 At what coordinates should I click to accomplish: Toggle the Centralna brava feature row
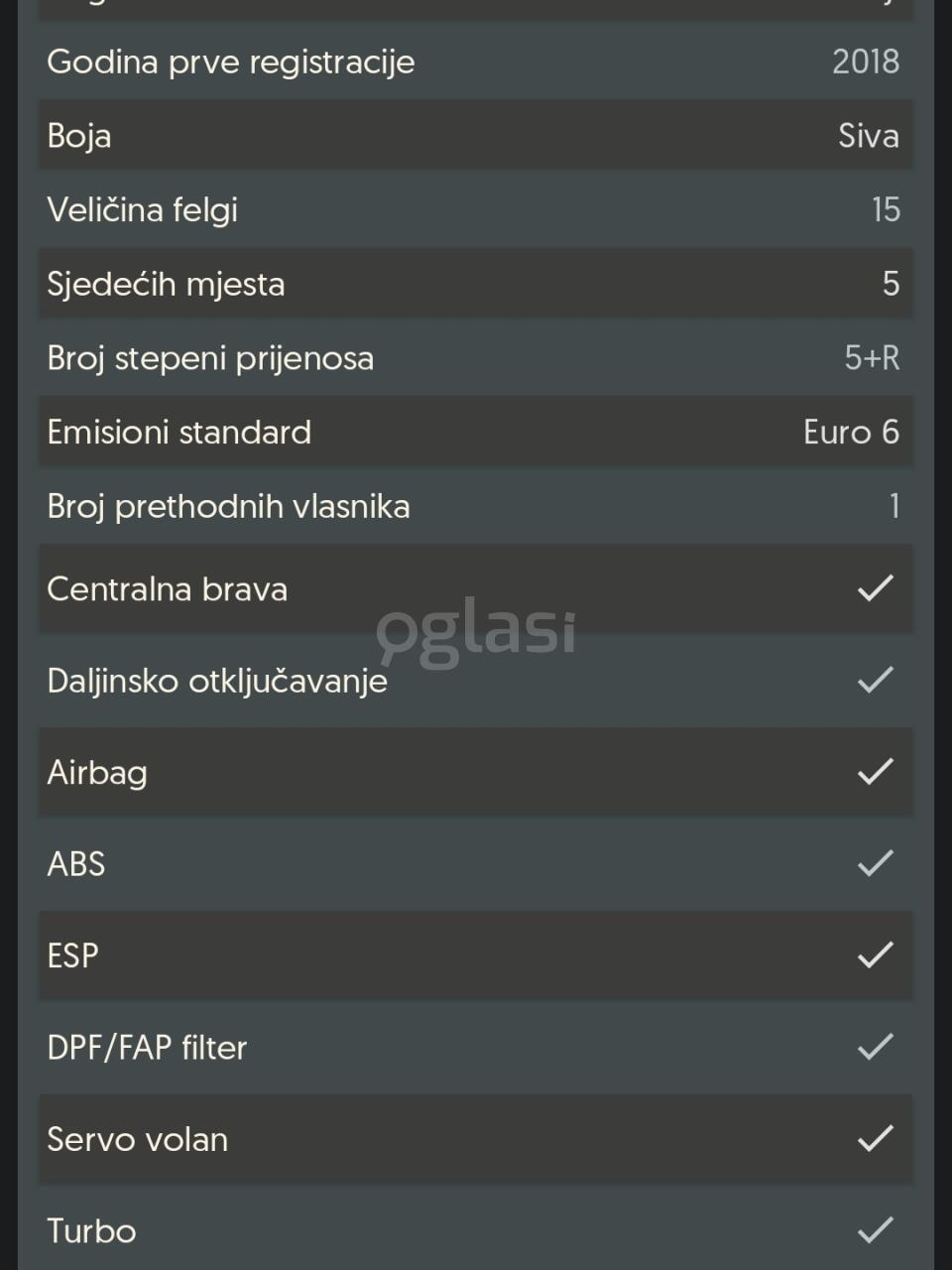[476, 588]
